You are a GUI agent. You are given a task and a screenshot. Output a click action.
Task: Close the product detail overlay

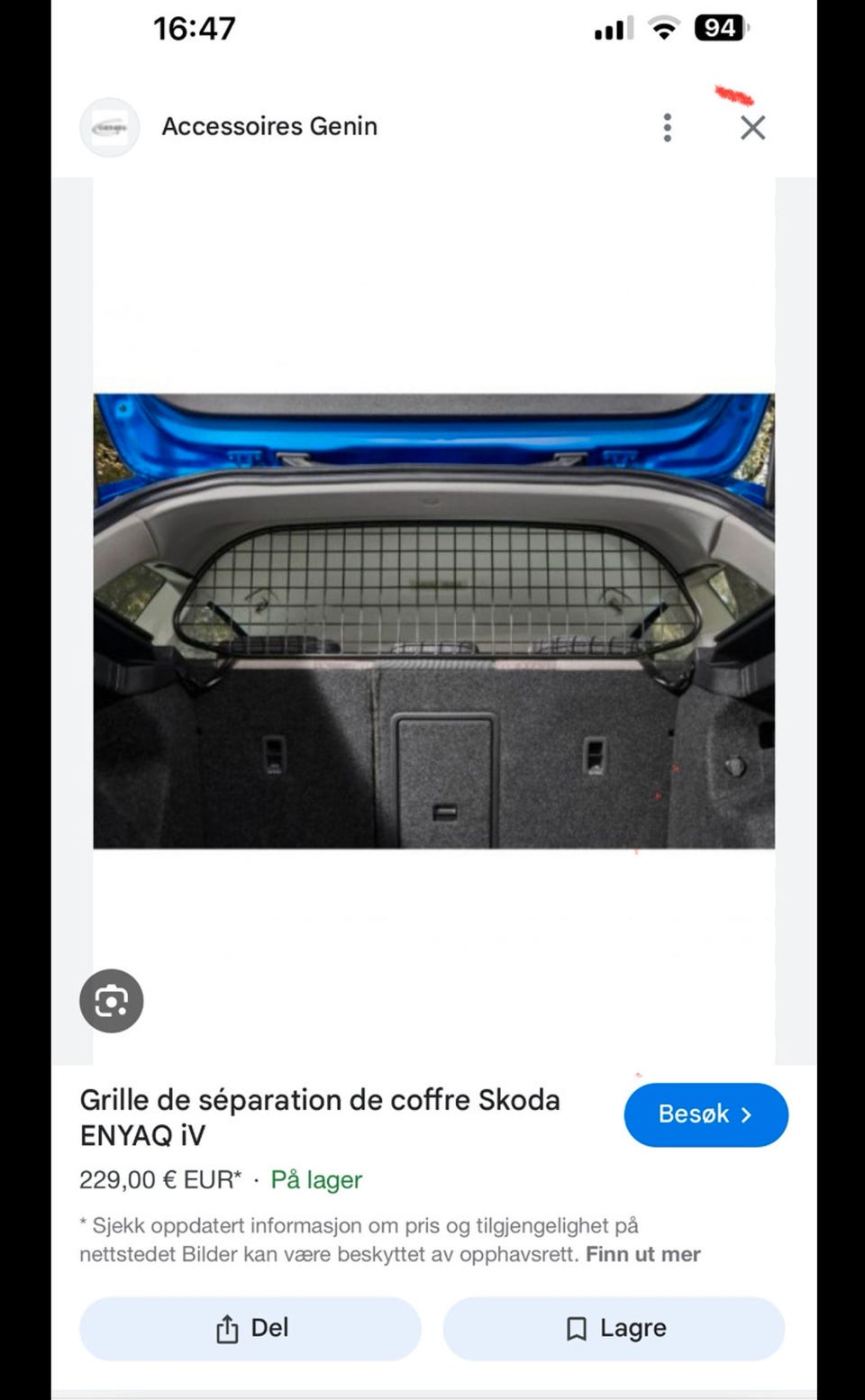click(752, 127)
